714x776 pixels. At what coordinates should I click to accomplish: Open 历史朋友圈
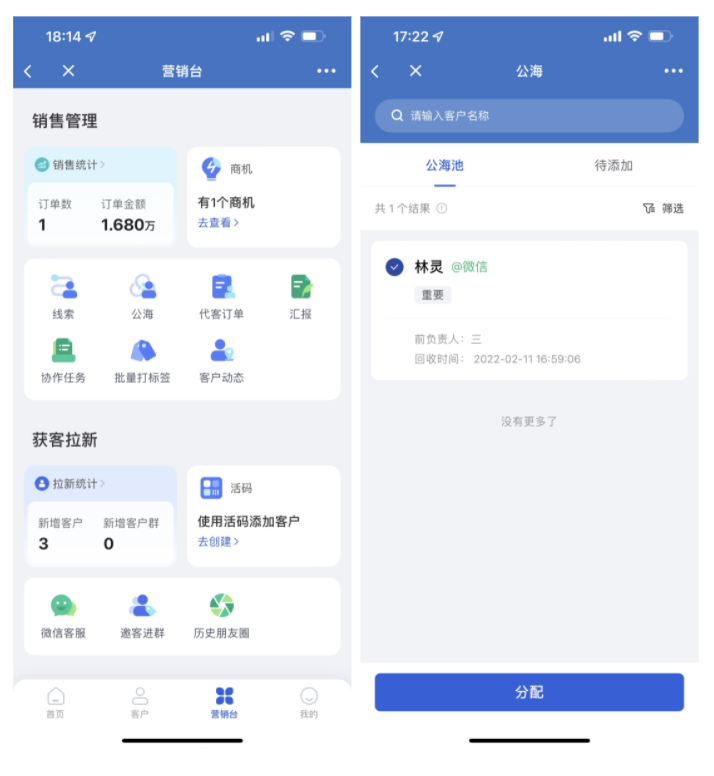[221, 616]
